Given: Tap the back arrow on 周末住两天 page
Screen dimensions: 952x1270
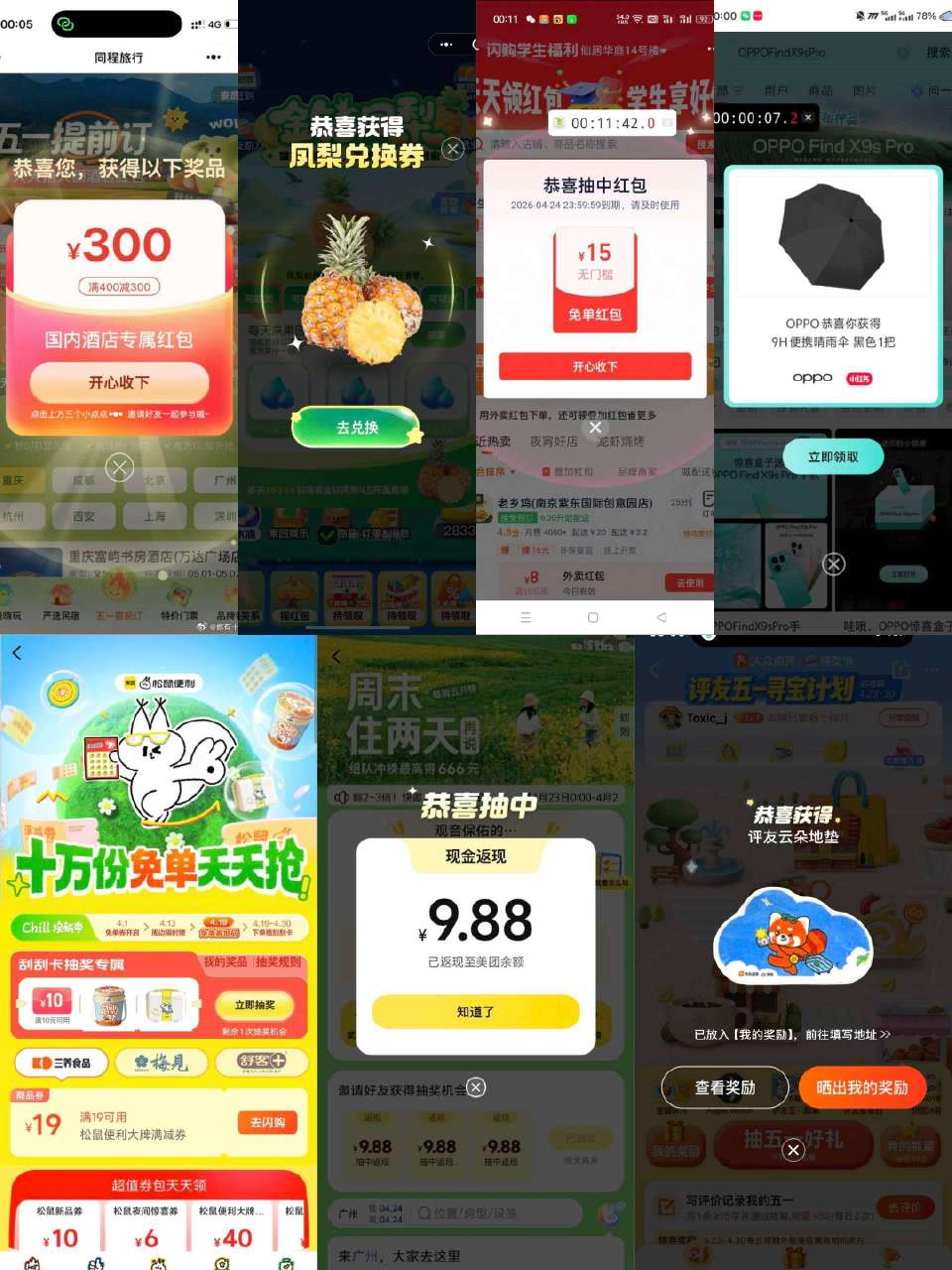Looking at the screenshot, I should 335,656.
